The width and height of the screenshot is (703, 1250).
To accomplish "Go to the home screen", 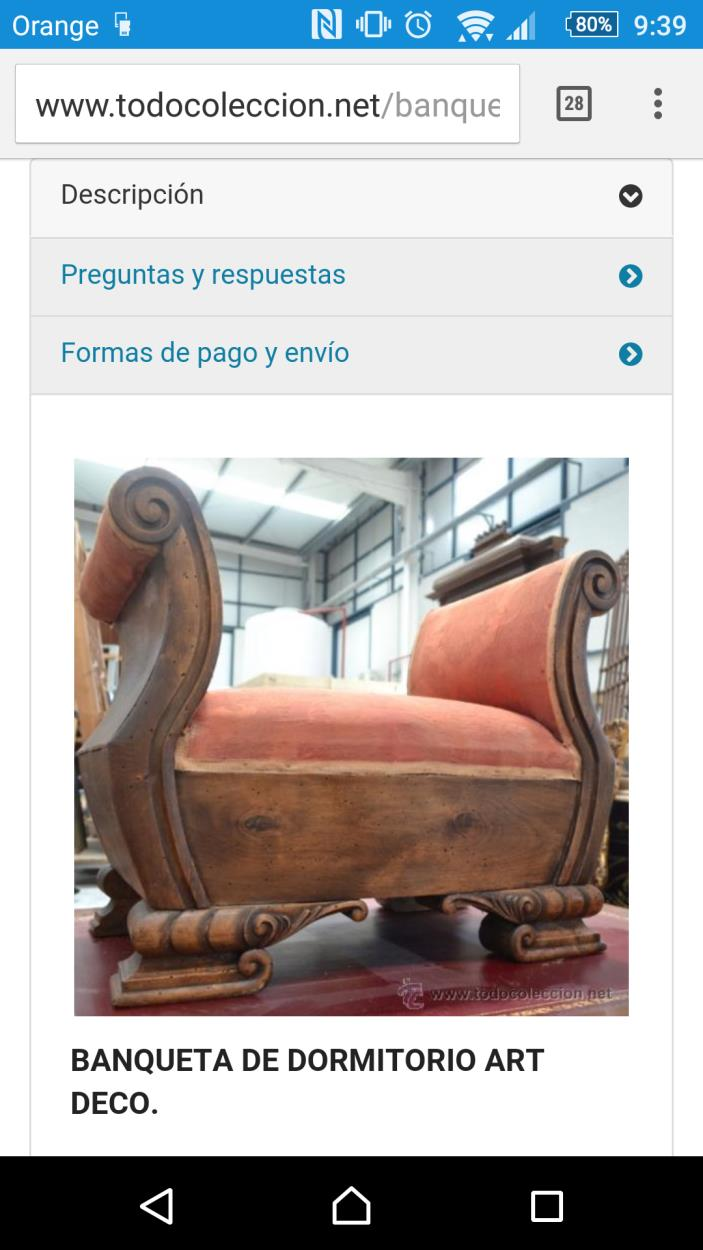I will [x=351, y=1205].
